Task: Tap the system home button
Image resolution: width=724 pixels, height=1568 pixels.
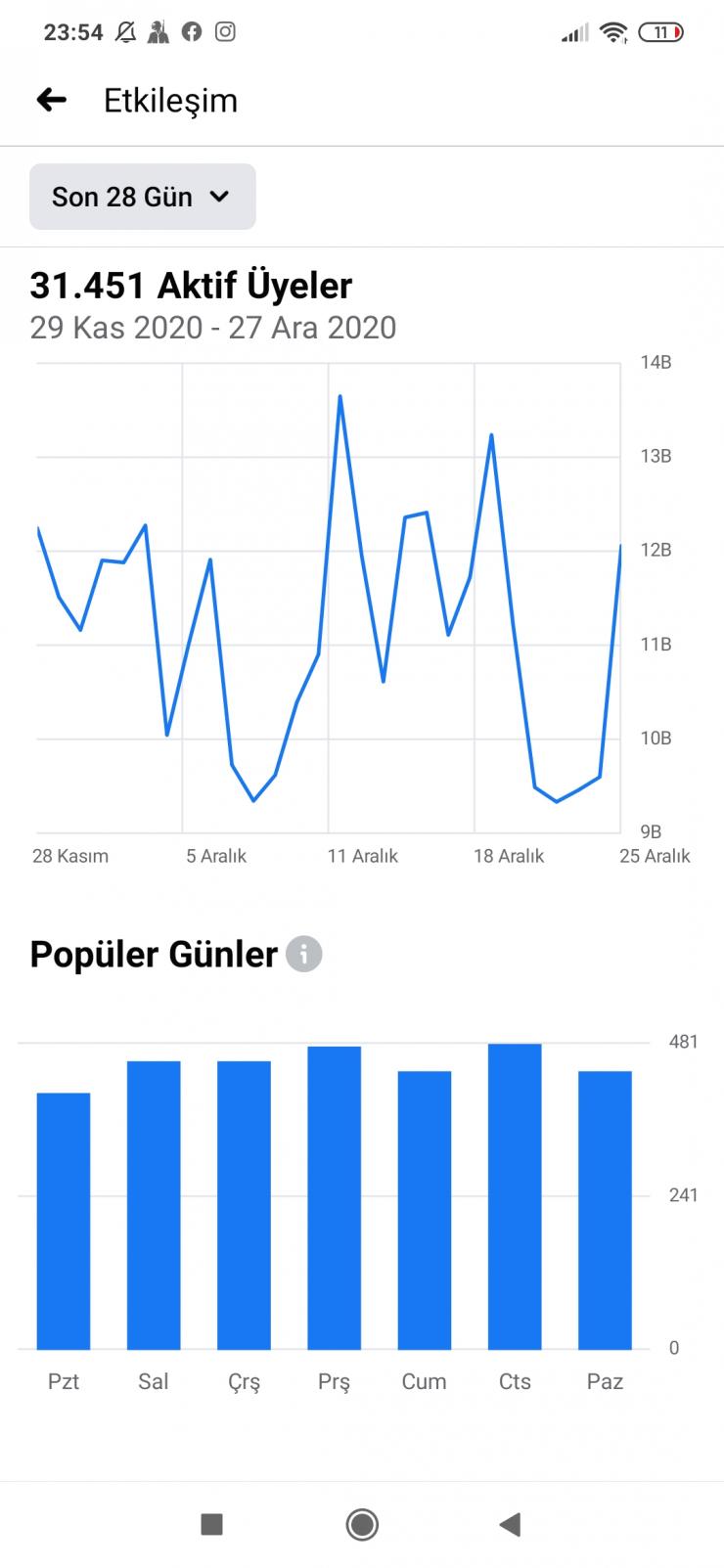Action: click(x=362, y=1524)
